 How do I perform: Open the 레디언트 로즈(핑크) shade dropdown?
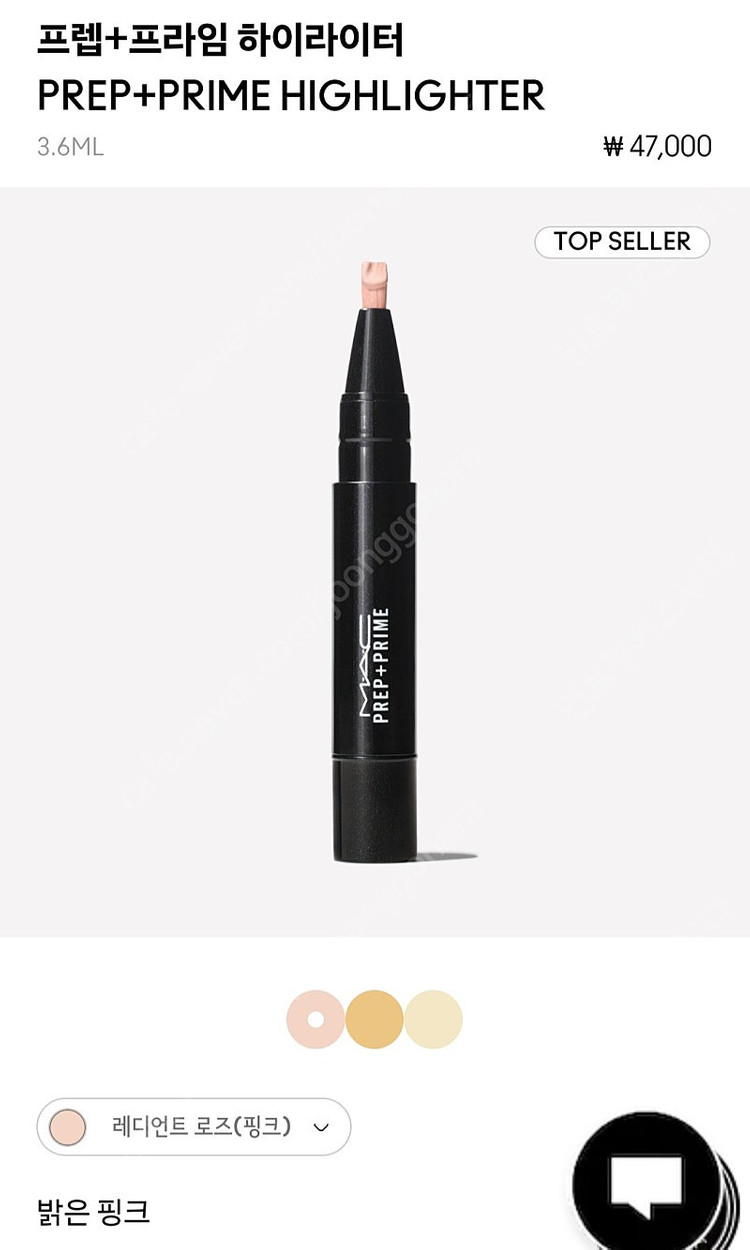(x=195, y=1128)
